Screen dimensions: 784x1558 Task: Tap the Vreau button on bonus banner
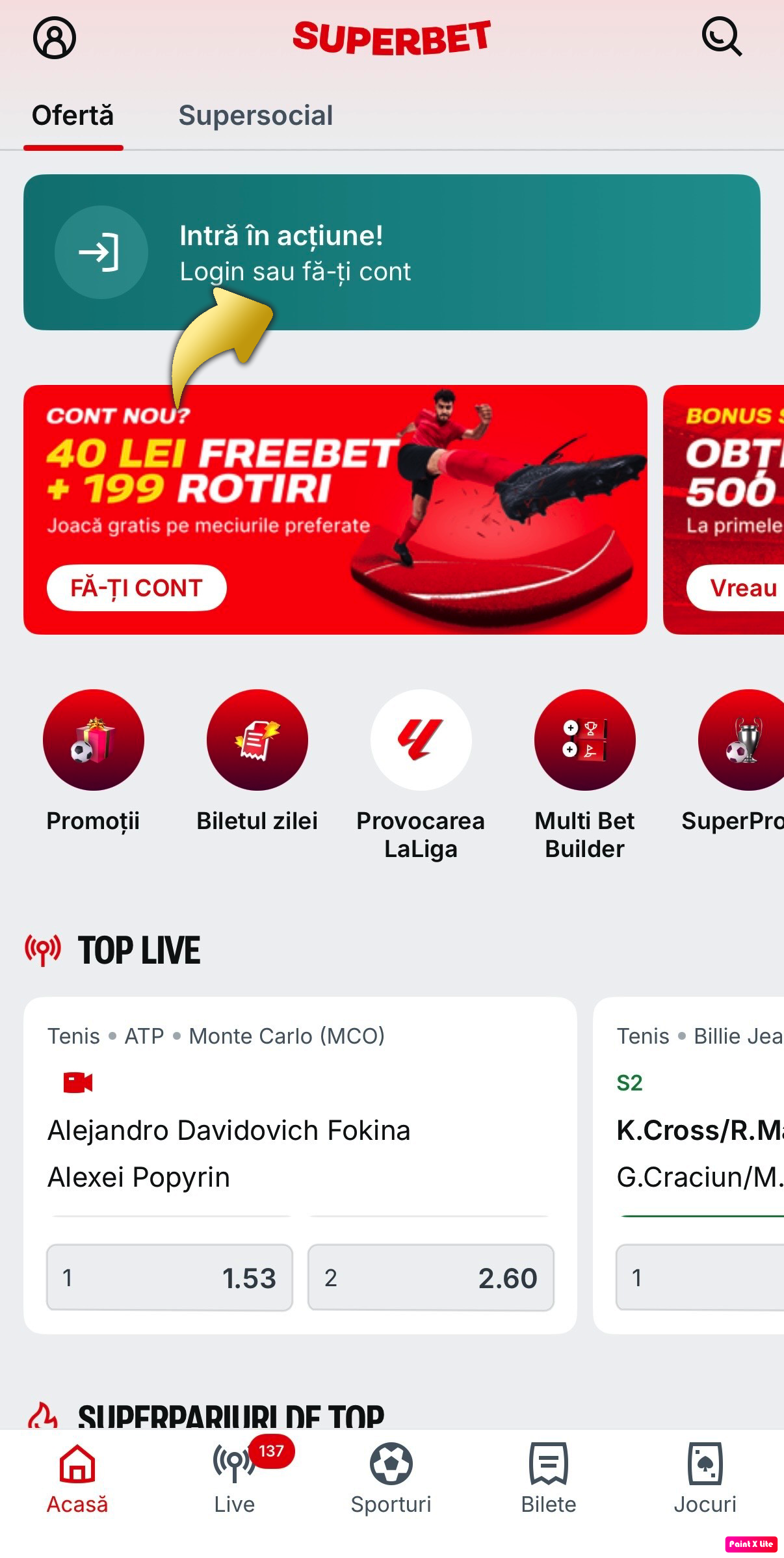(741, 588)
